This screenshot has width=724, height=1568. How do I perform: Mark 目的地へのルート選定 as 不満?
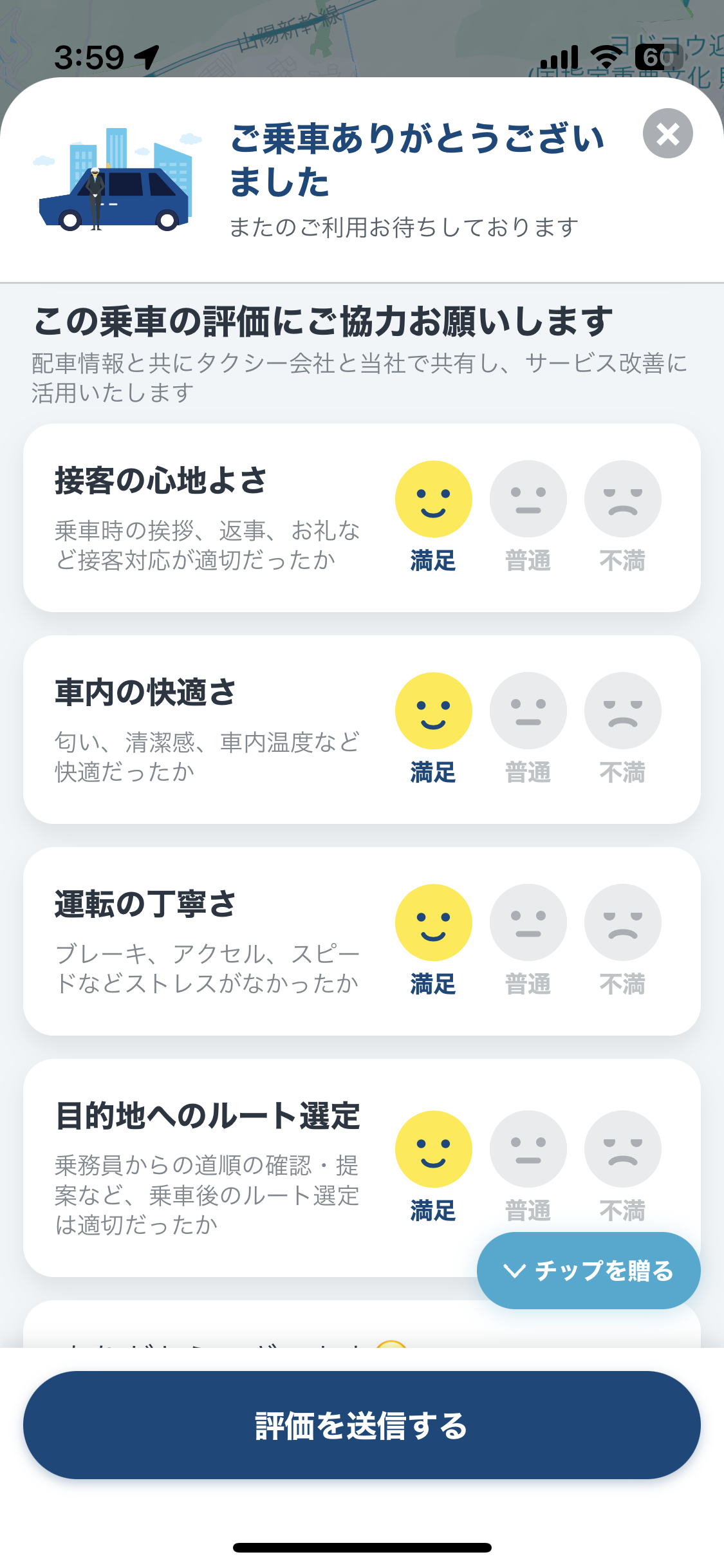(622, 1150)
